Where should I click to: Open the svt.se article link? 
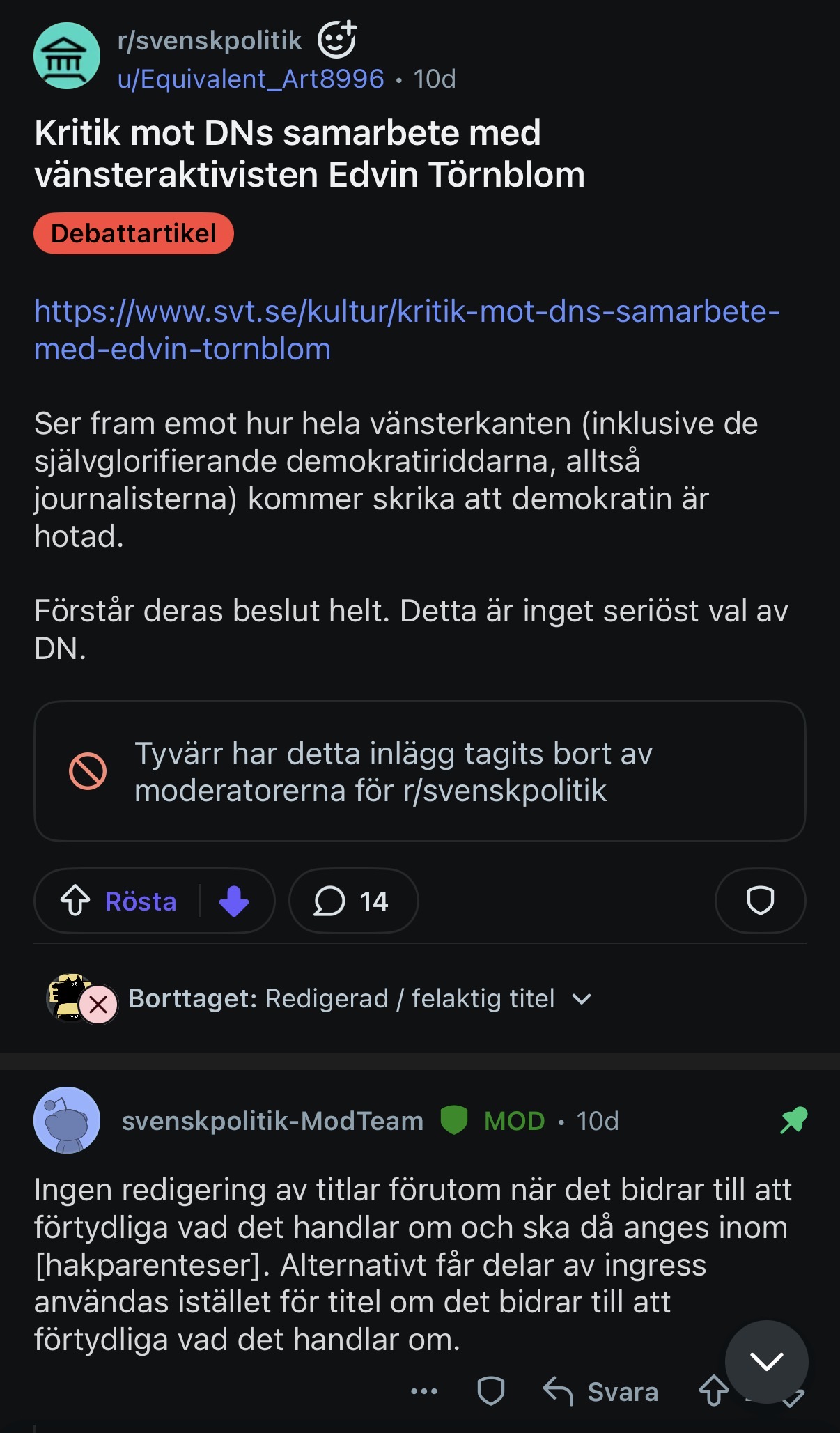coord(407,330)
